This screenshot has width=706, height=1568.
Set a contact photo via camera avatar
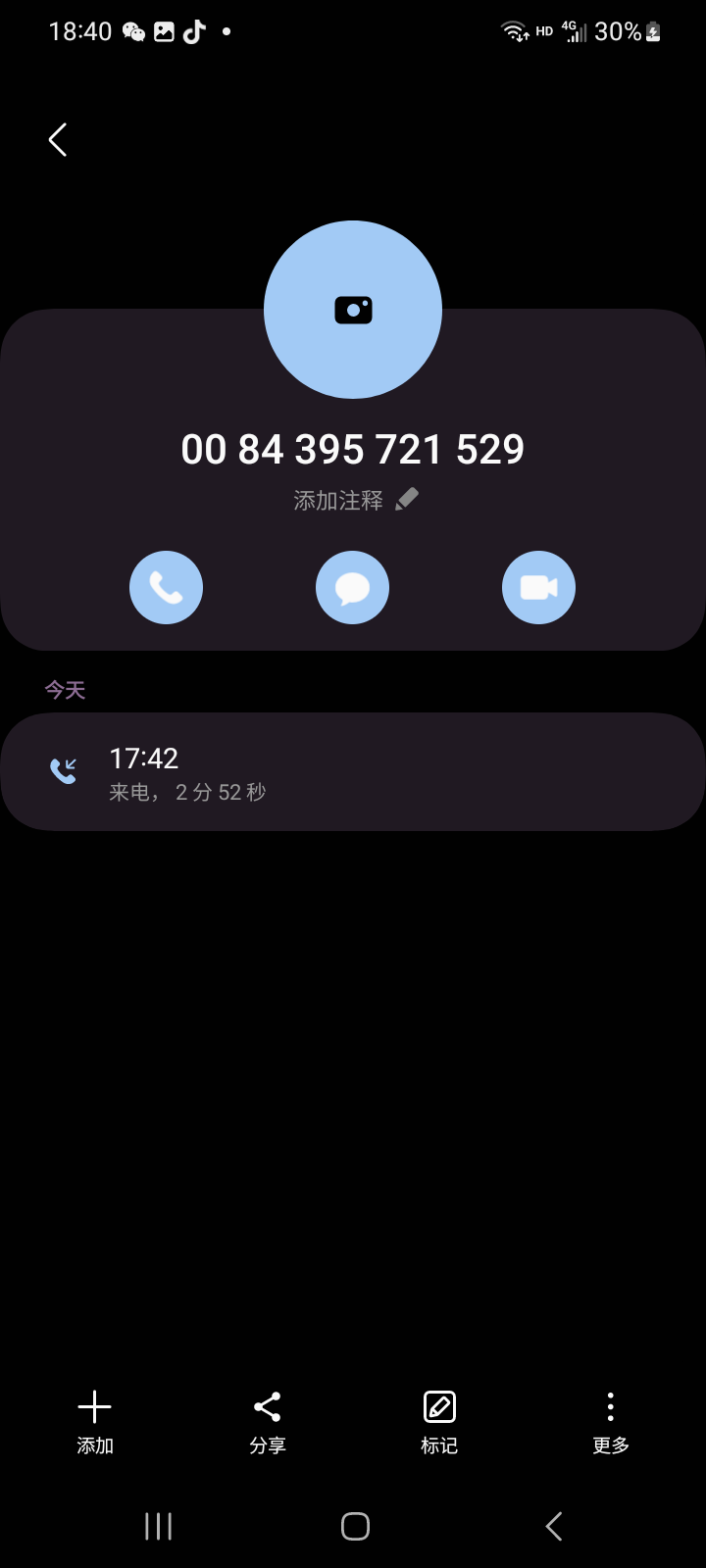pos(353,310)
